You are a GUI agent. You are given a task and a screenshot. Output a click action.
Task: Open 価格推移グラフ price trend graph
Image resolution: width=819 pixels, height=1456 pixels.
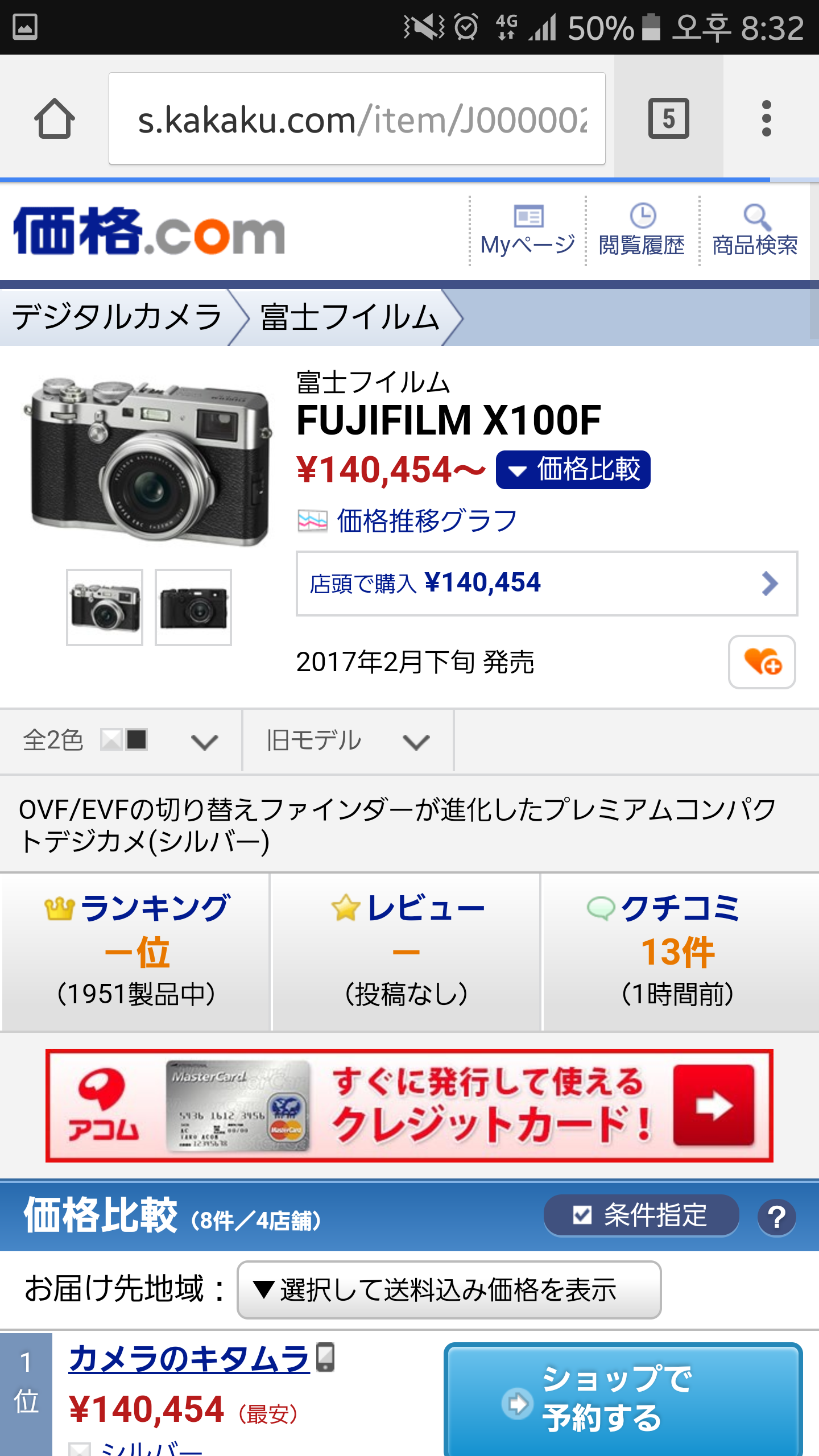tap(427, 520)
